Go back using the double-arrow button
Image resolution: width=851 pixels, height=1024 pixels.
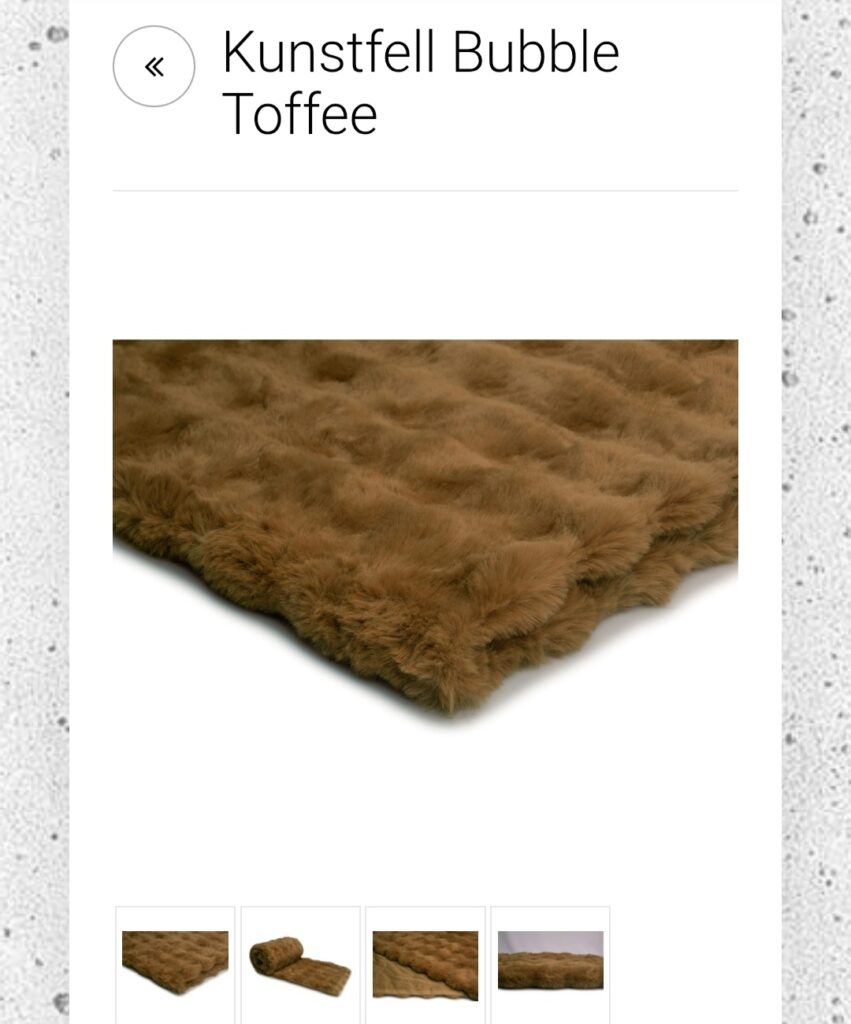[x=153, y=67]
